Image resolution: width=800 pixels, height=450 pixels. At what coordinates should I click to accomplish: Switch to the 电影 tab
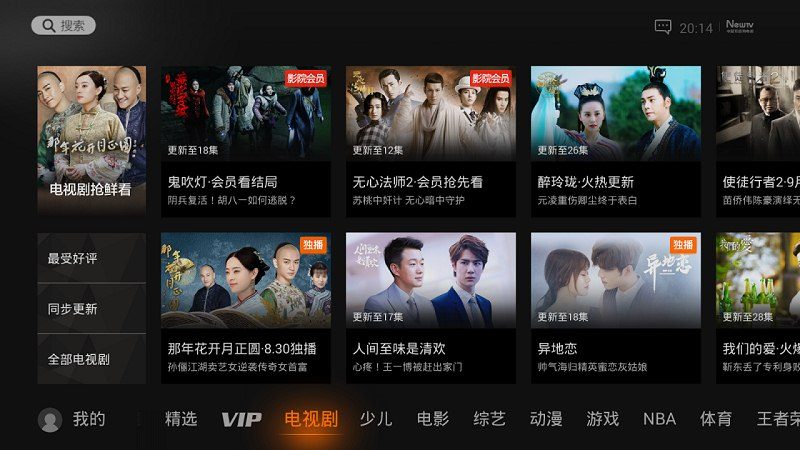[x=433, y=419]
